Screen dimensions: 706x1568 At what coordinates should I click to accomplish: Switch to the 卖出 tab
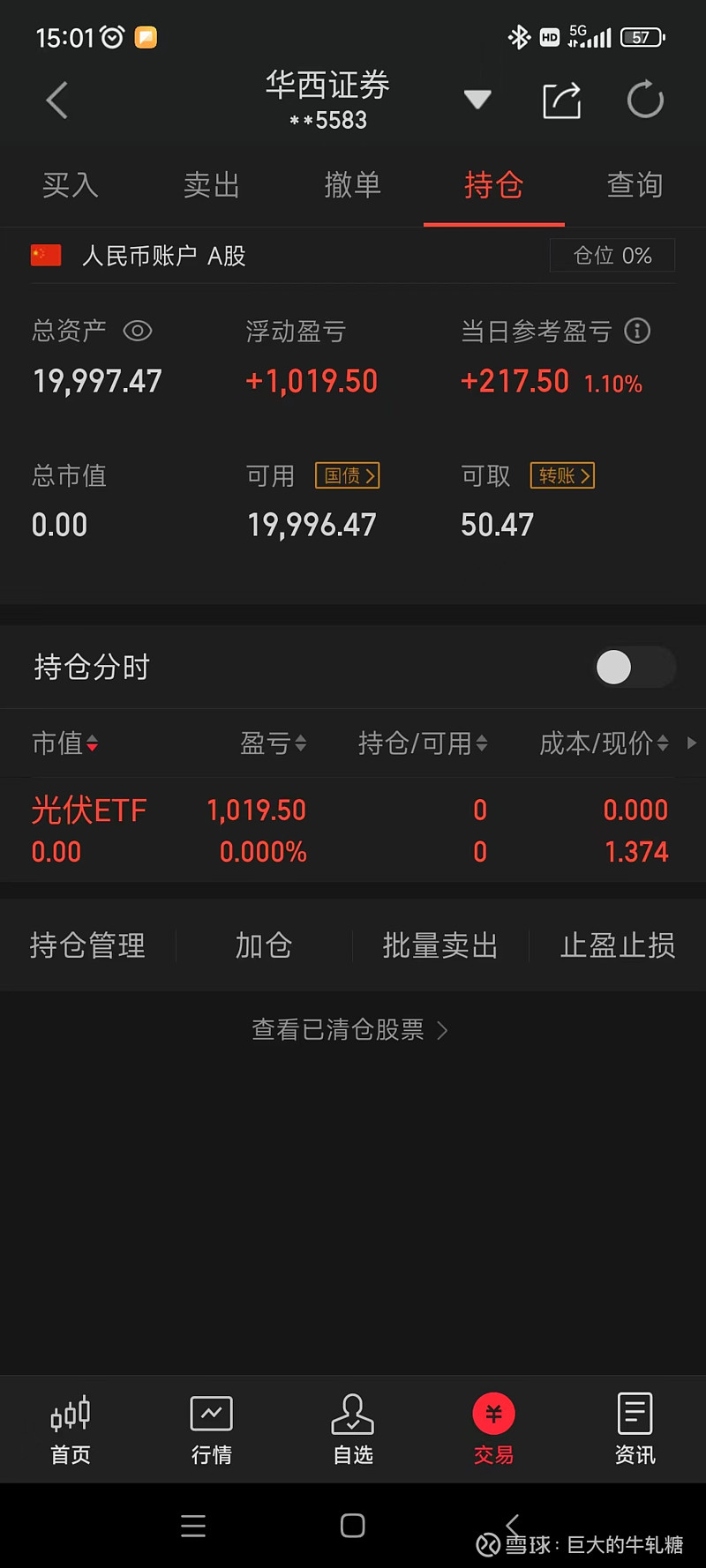[212, 185]
